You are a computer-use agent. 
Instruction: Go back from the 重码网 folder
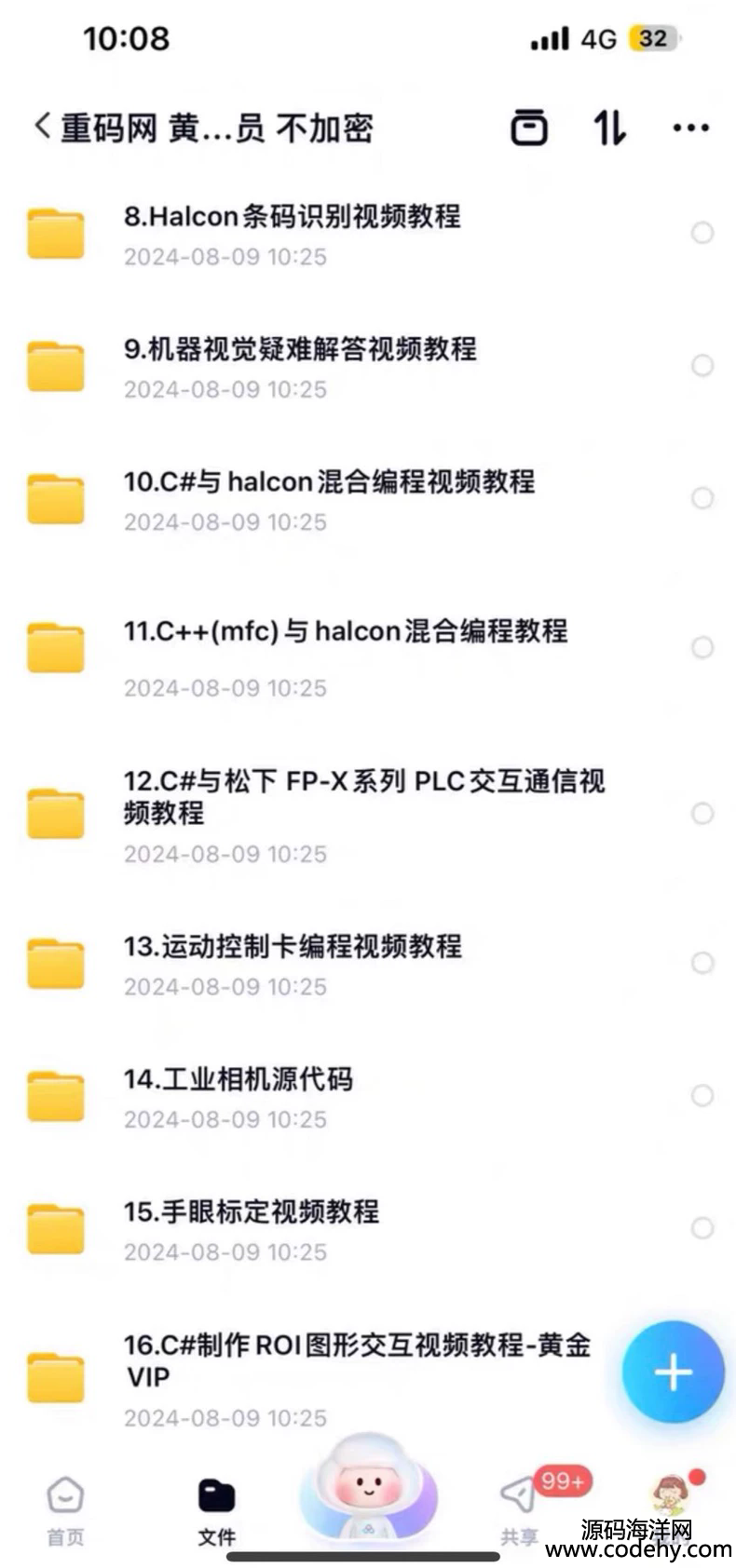(42, 127)
